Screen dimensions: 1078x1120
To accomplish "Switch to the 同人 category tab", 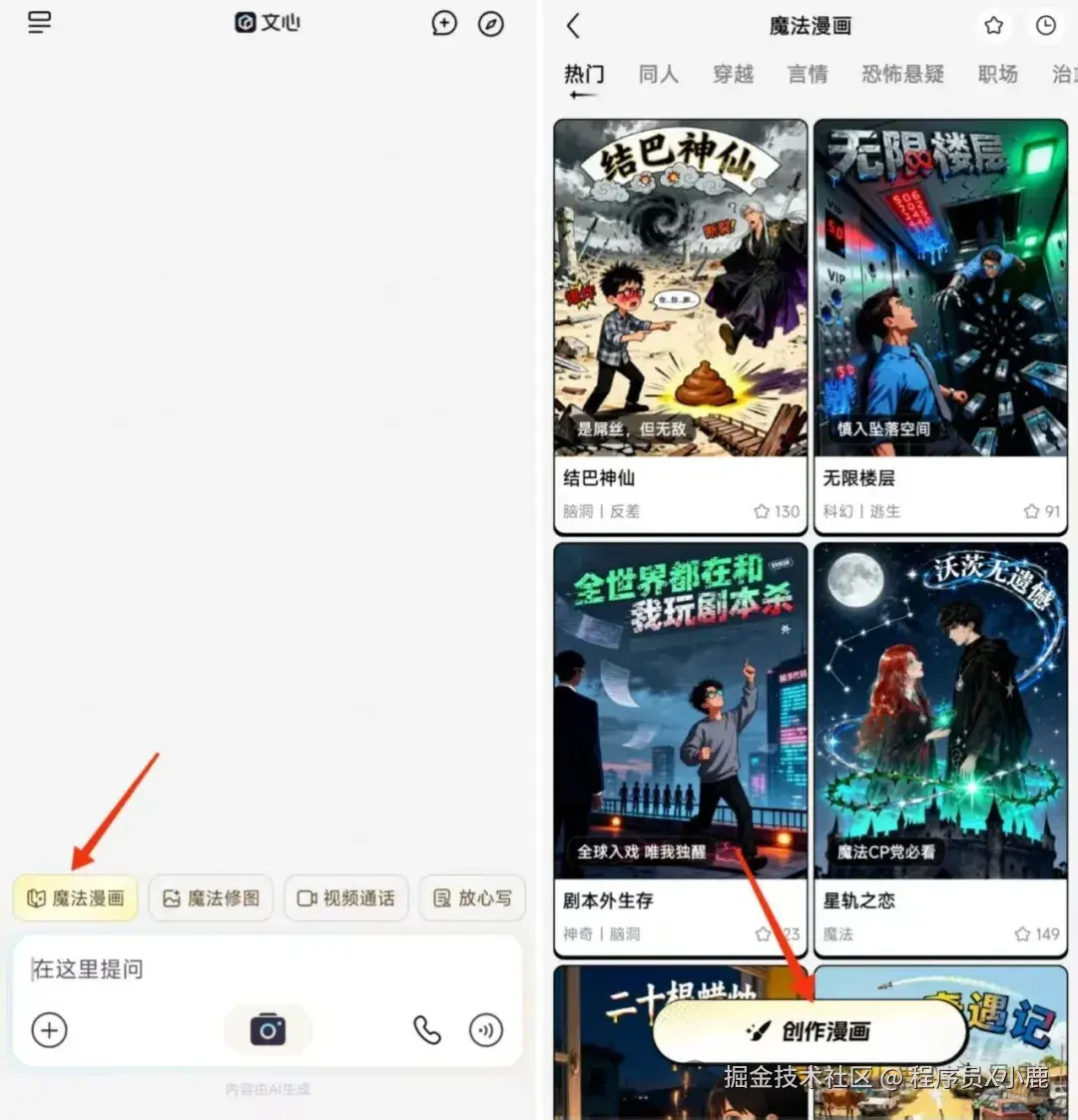I will (658, 74).
